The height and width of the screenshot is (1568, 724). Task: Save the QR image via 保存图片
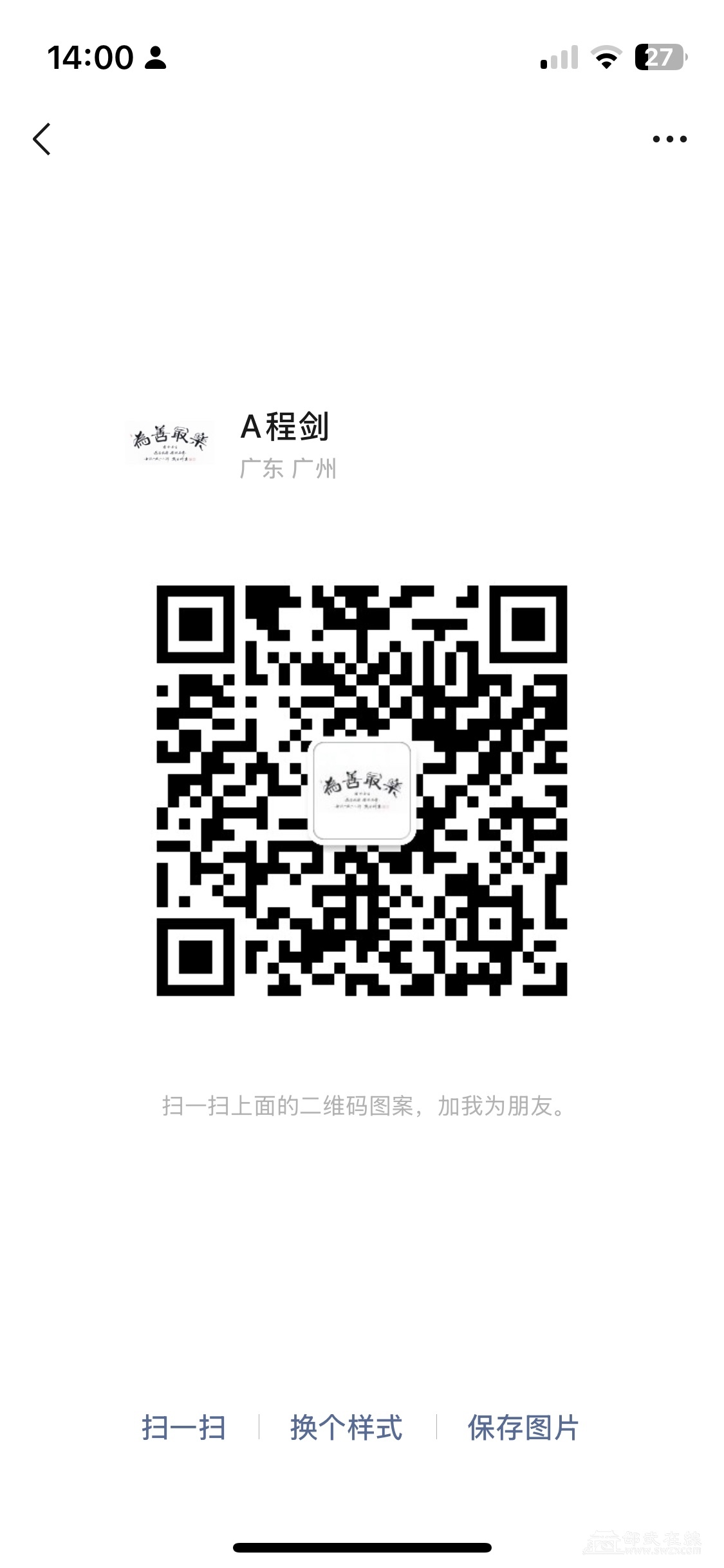click(523, 1427)
